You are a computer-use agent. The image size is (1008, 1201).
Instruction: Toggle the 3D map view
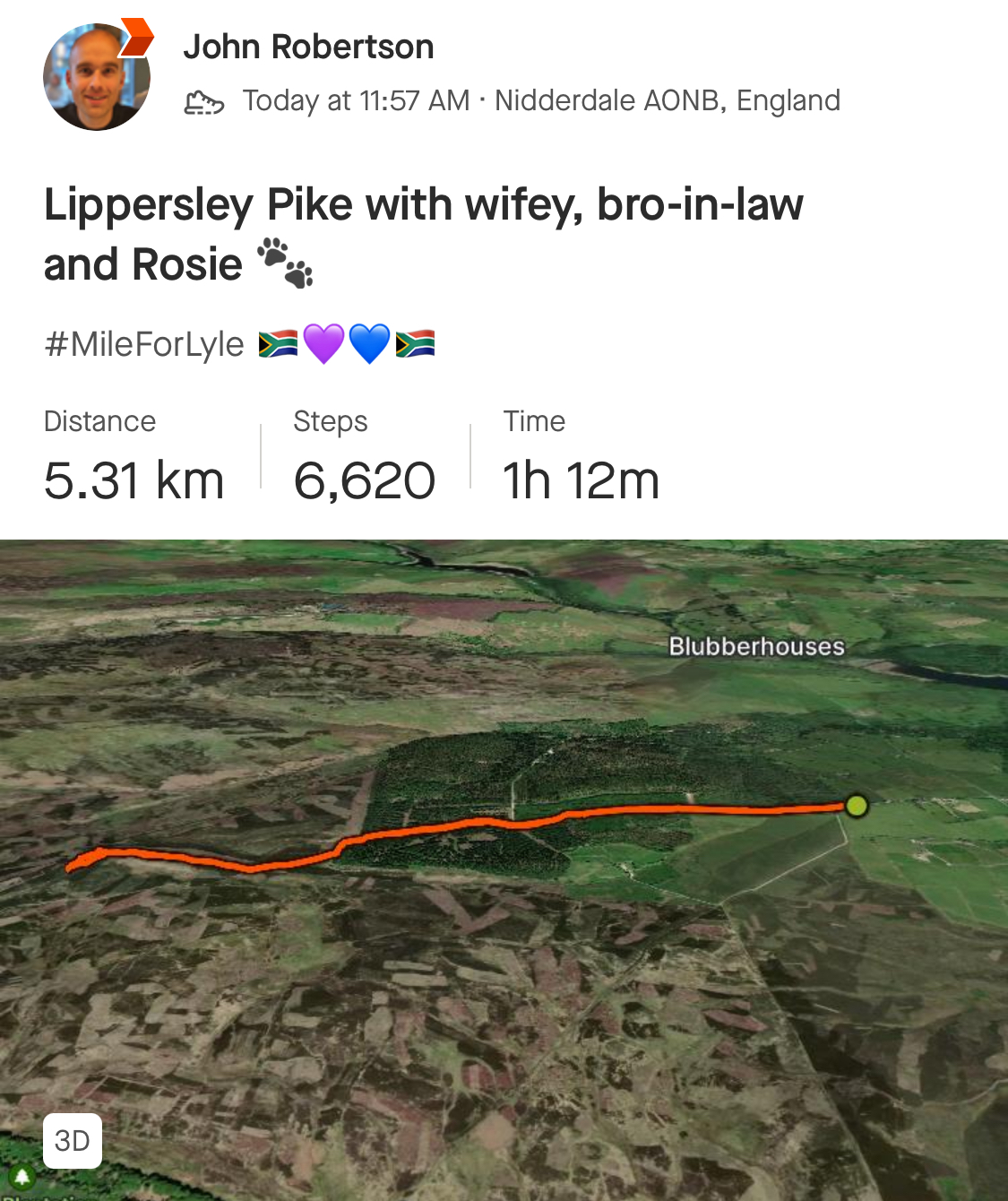coord(73,1140)
